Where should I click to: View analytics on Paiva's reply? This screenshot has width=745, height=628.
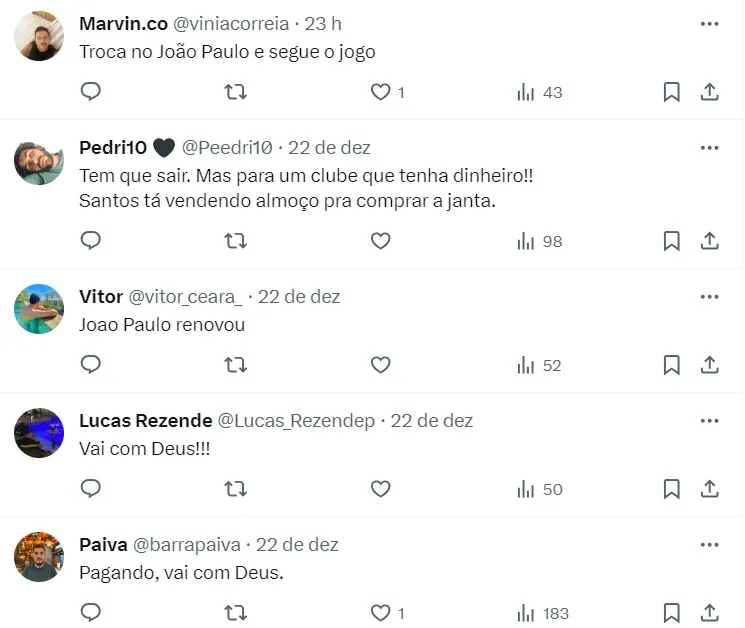click(542, 613)
